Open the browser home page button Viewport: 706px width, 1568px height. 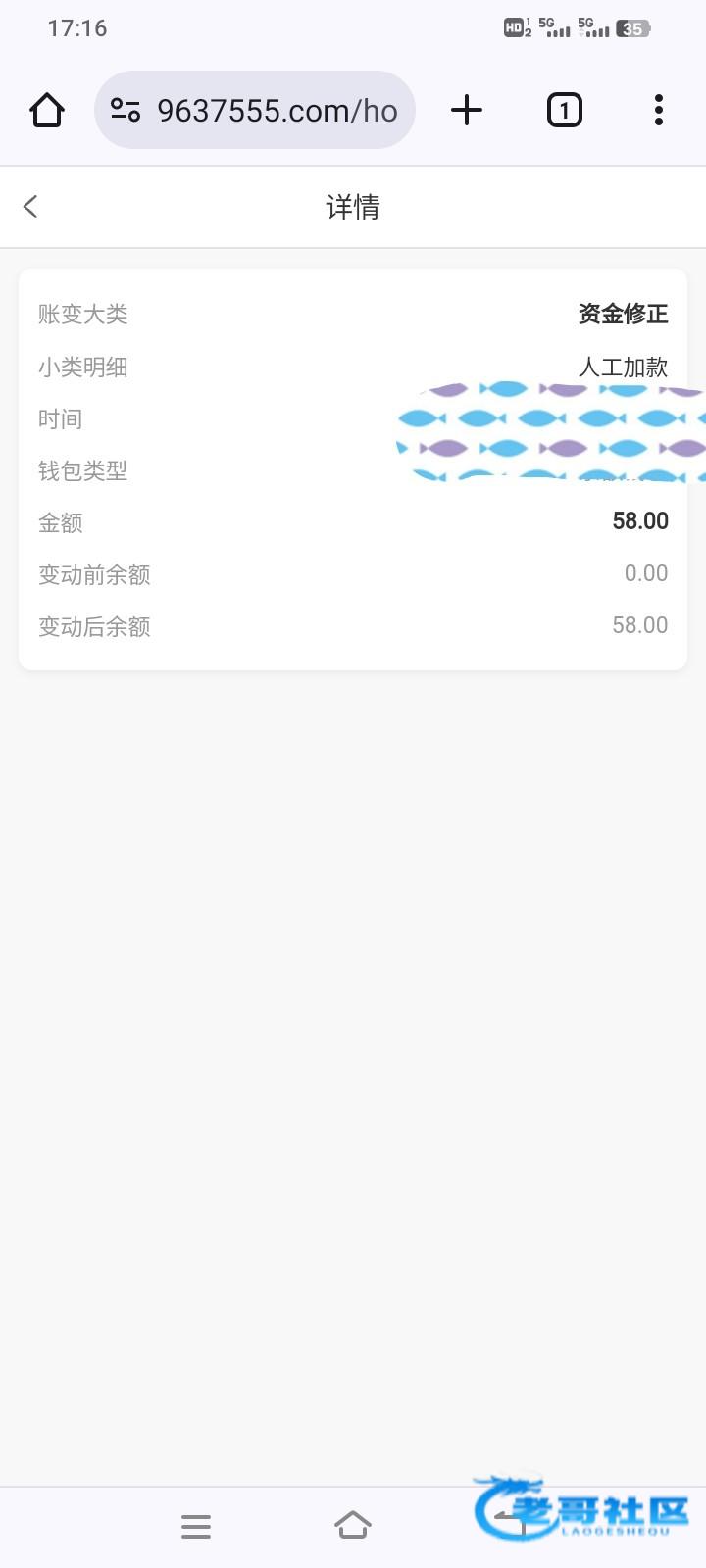point(47,110)
